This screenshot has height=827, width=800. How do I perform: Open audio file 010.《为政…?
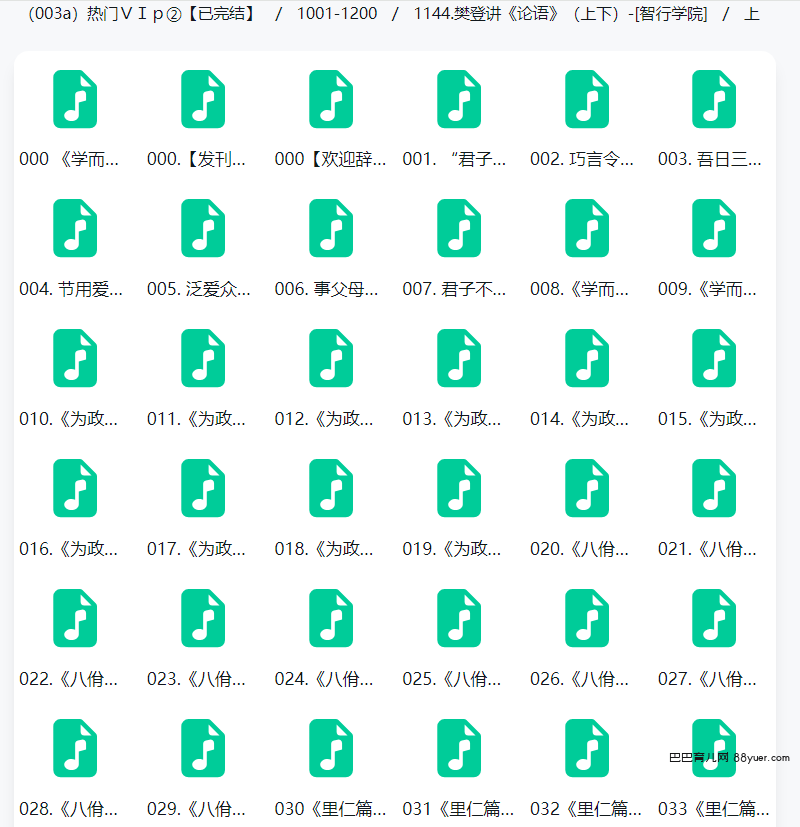[74, 359]
